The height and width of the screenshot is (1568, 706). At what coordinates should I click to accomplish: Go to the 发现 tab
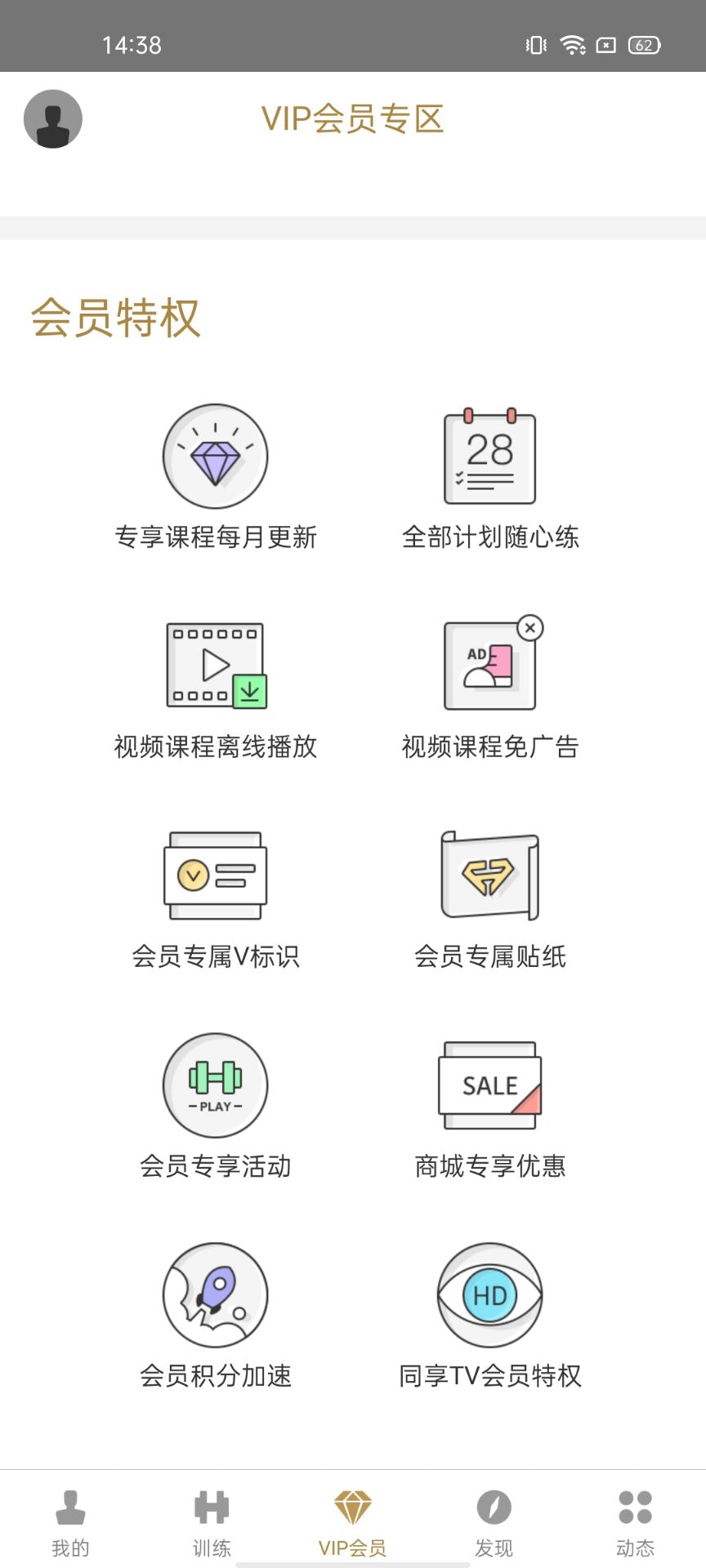click(494, 1521)
